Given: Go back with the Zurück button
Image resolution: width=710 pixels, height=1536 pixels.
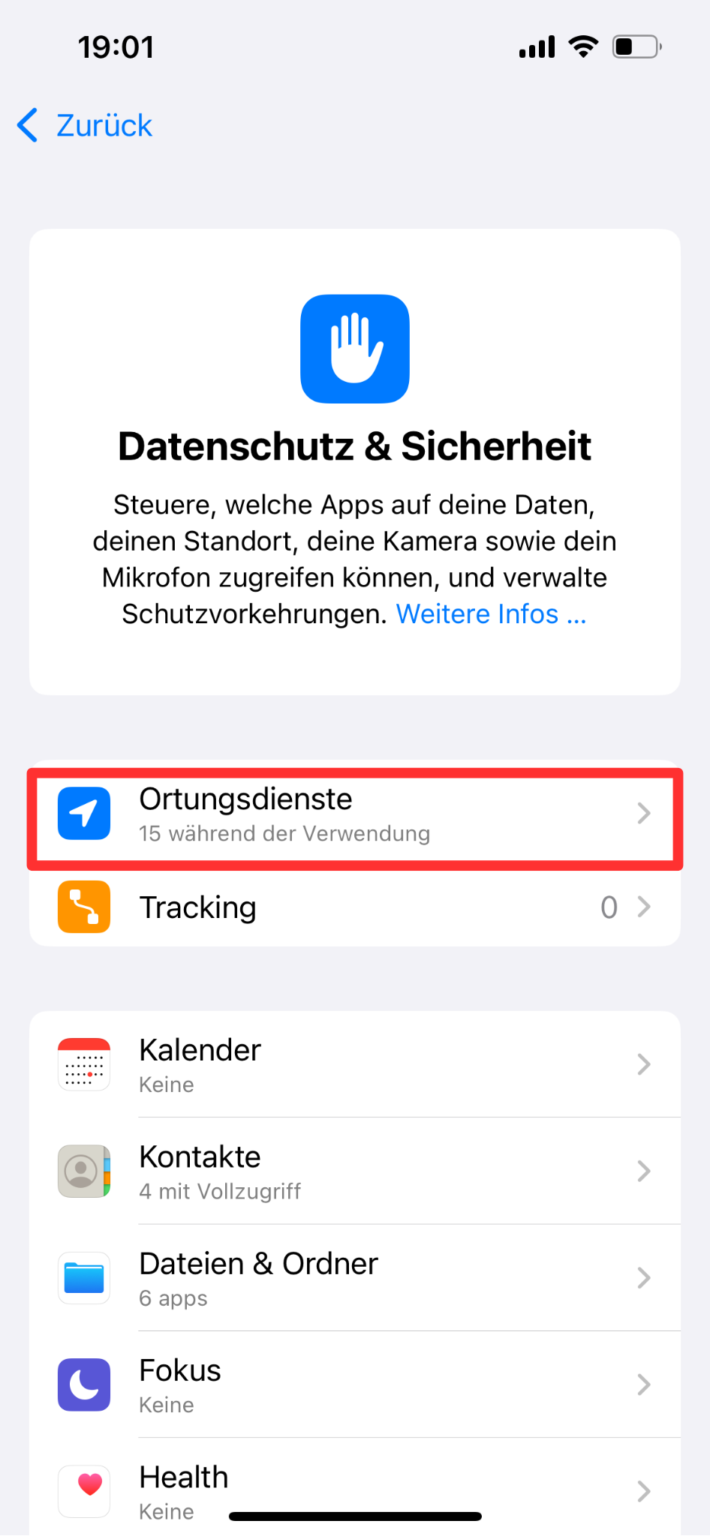Looking at the screenshot, I should (x=86, y=126).
